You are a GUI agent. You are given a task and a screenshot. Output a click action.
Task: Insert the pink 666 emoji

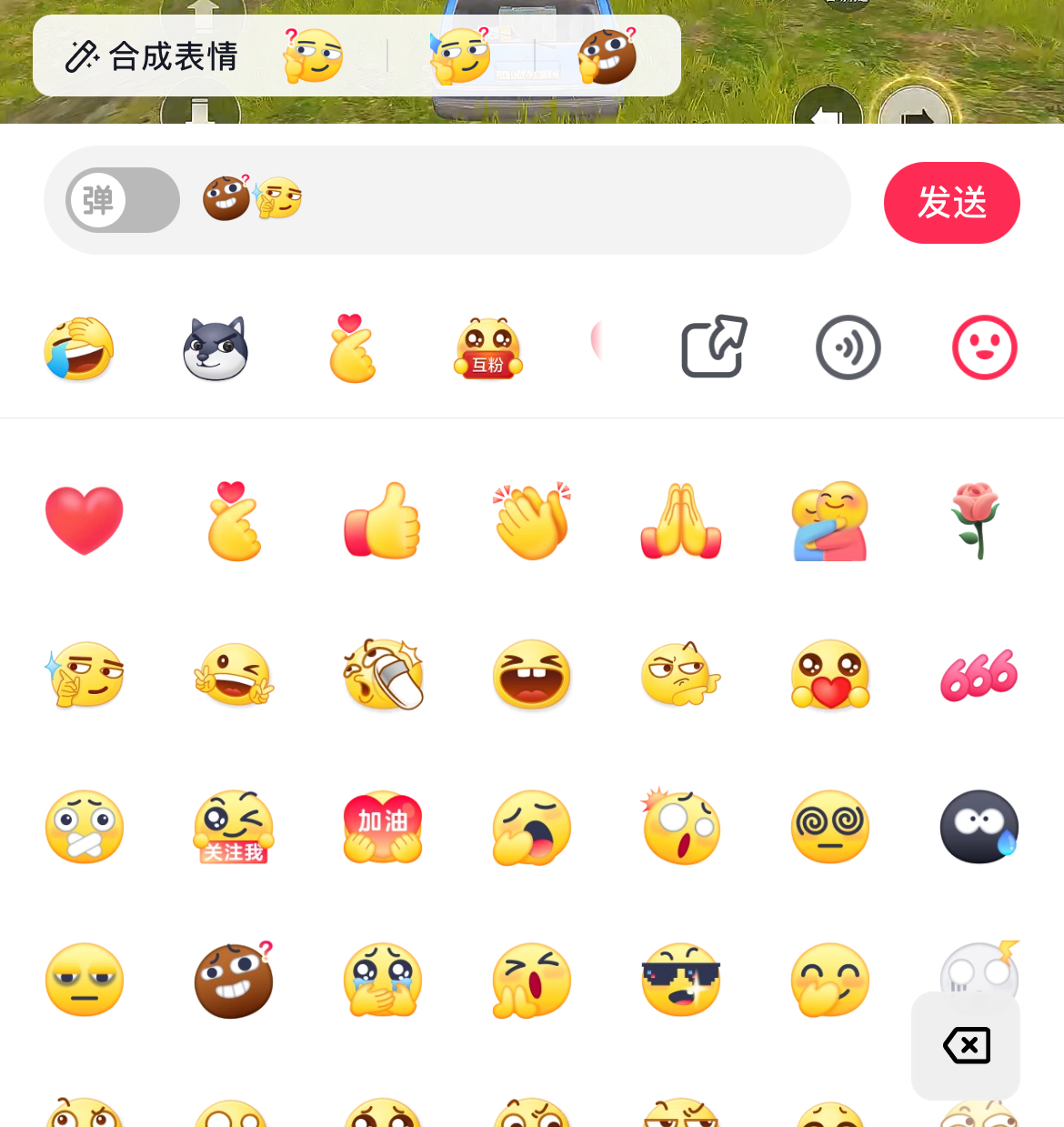(x=979, y=675)
